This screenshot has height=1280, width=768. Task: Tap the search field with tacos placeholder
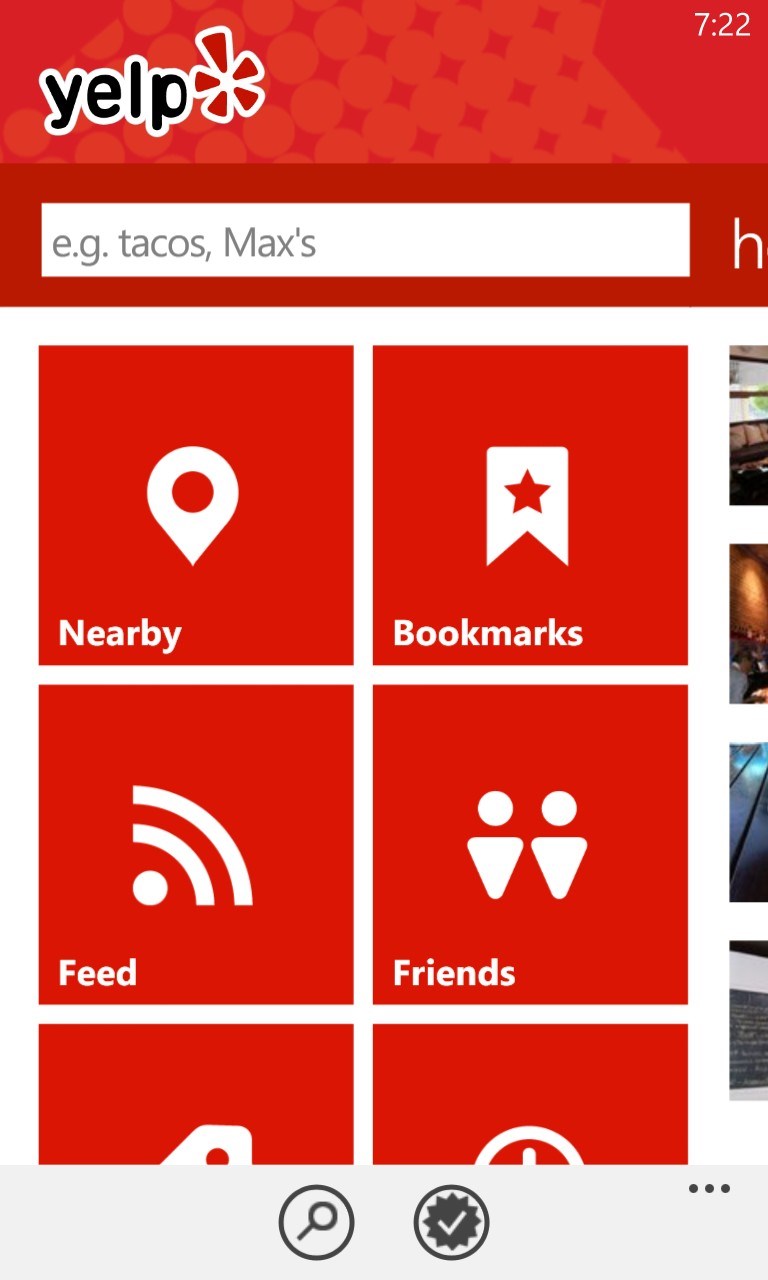365,241
